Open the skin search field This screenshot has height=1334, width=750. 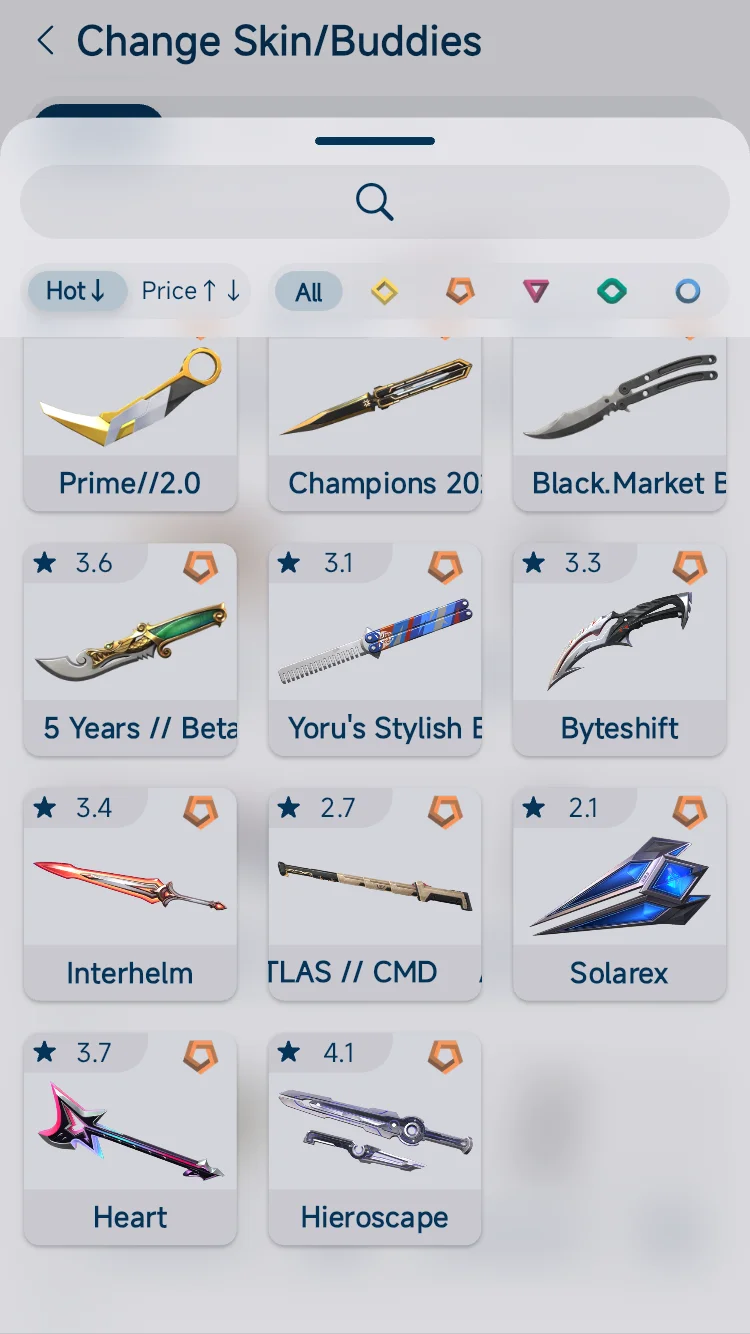click(375, 202)
